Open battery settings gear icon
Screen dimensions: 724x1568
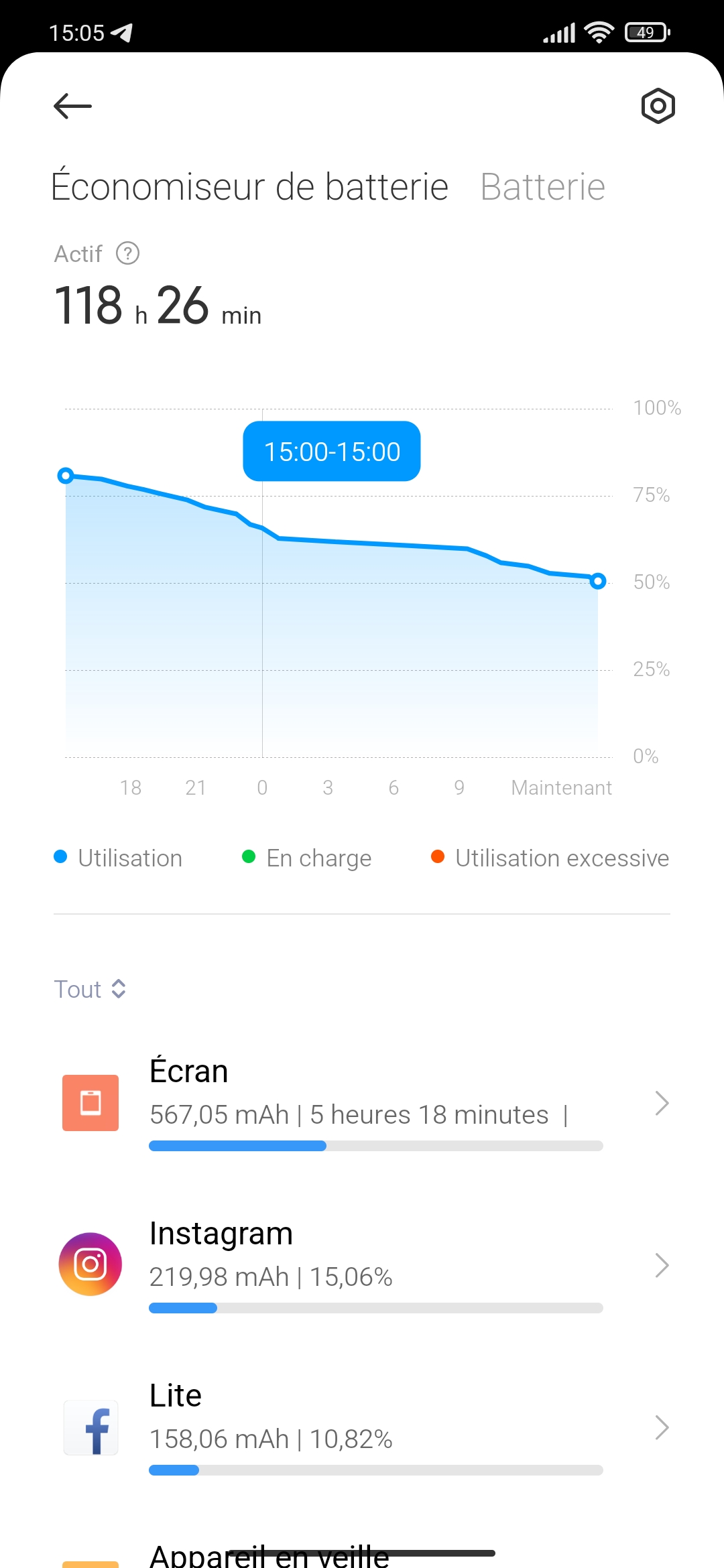coord(658,106)
